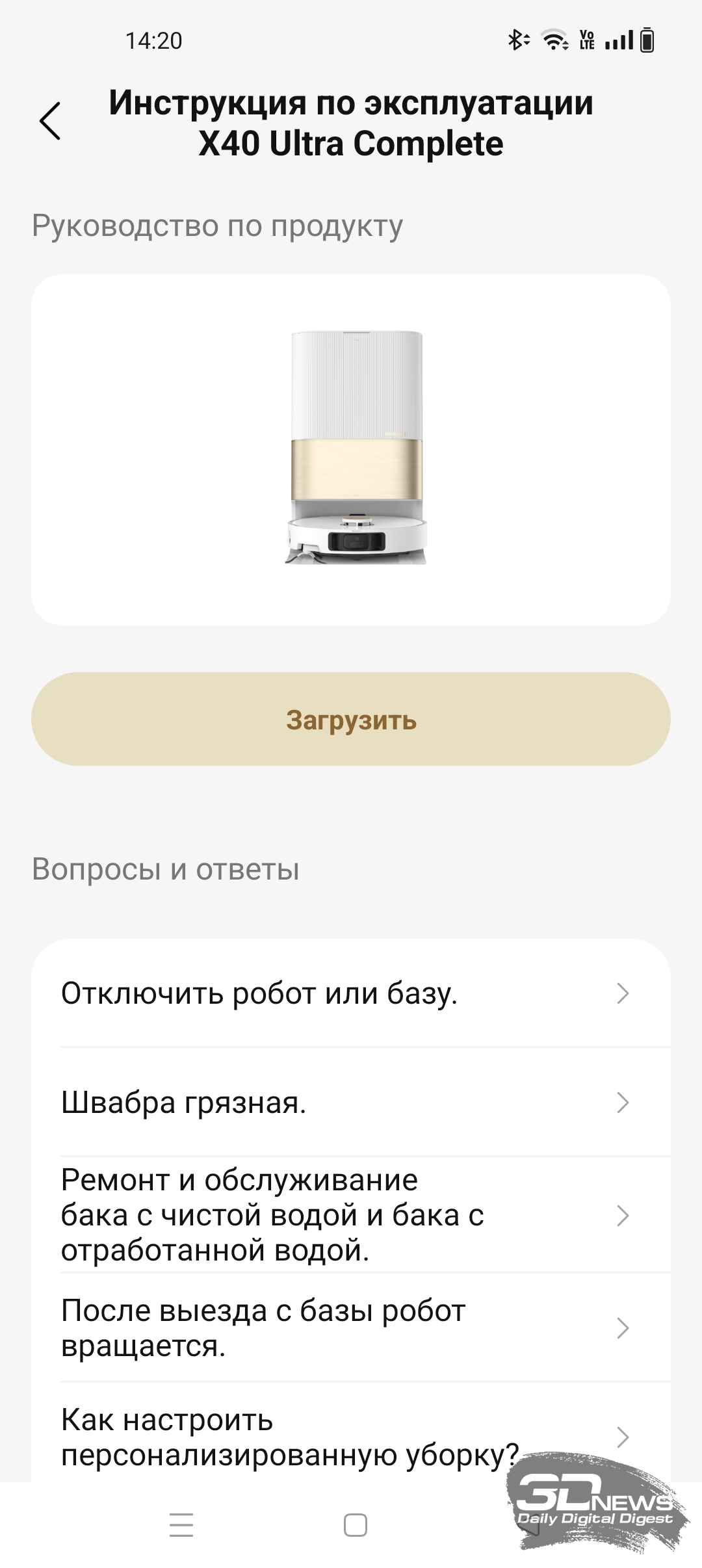Open recent apps from the navigation bar
702x1568 pixels.
point(181,1525)
